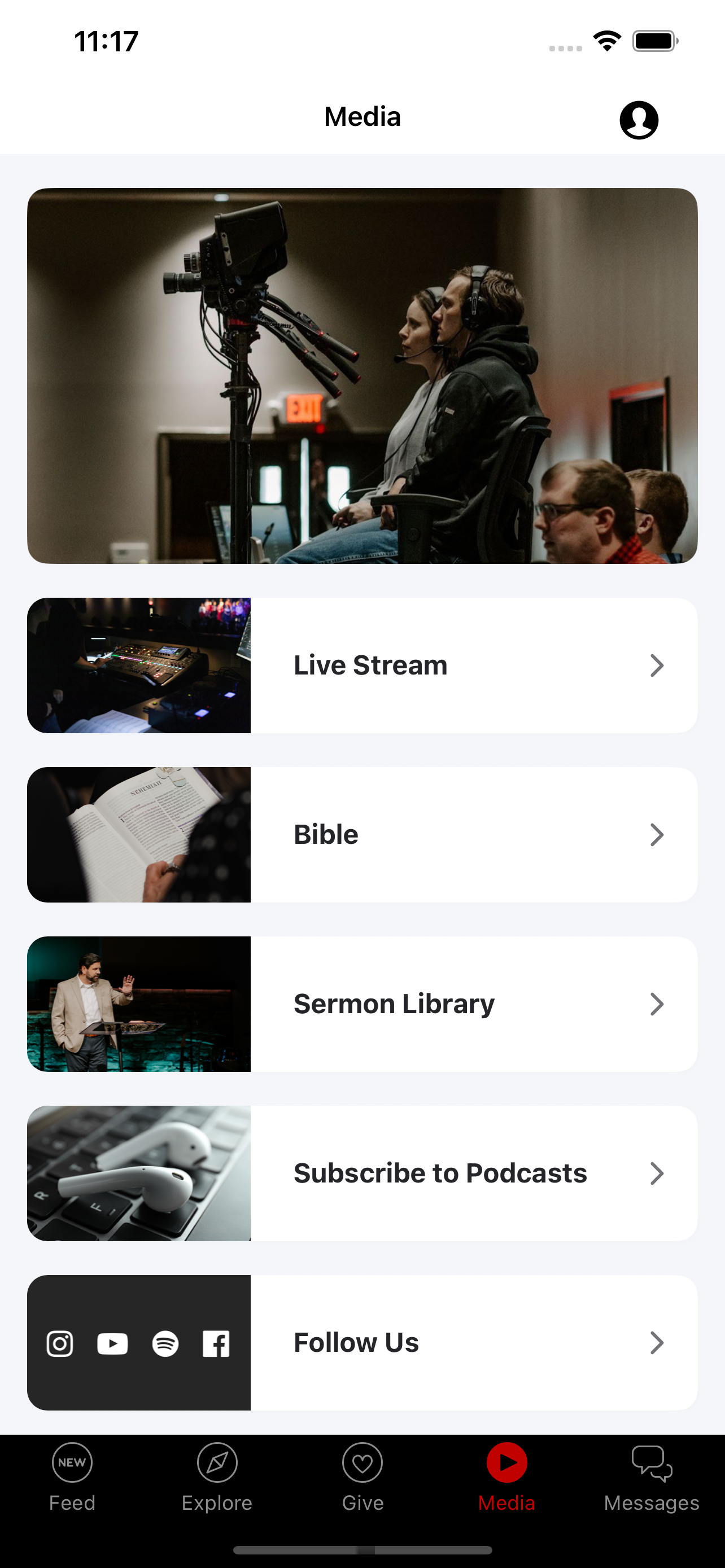725x1568 pixels.
Task: Open the camera crew banner image
Action: (x=362, y=375)
